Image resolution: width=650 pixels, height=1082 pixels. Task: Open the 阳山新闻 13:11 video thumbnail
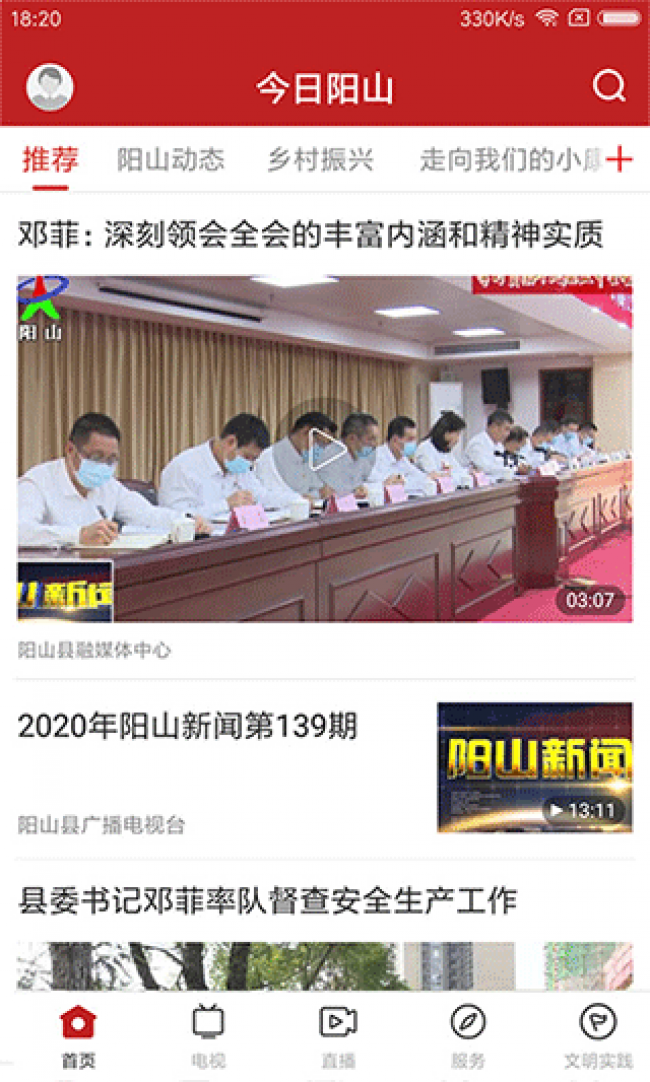[x=535, y=767]
